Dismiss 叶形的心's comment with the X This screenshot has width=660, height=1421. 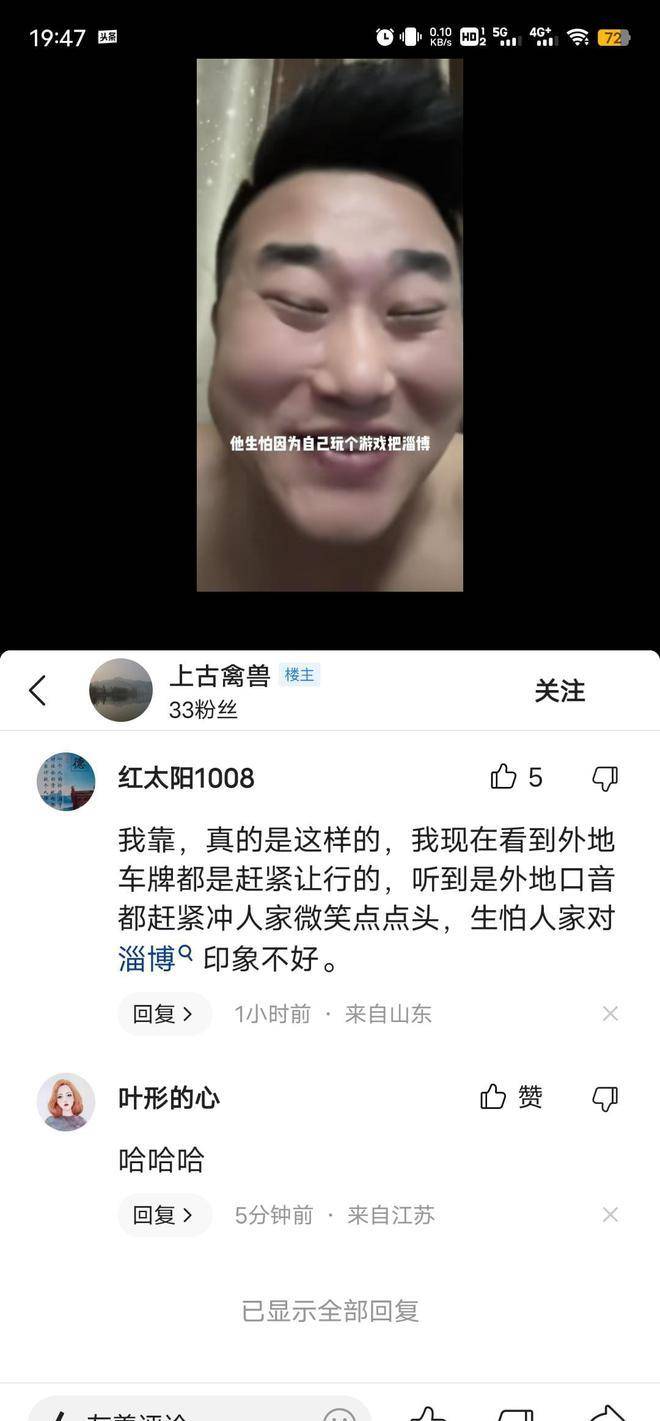point(610,1215)
